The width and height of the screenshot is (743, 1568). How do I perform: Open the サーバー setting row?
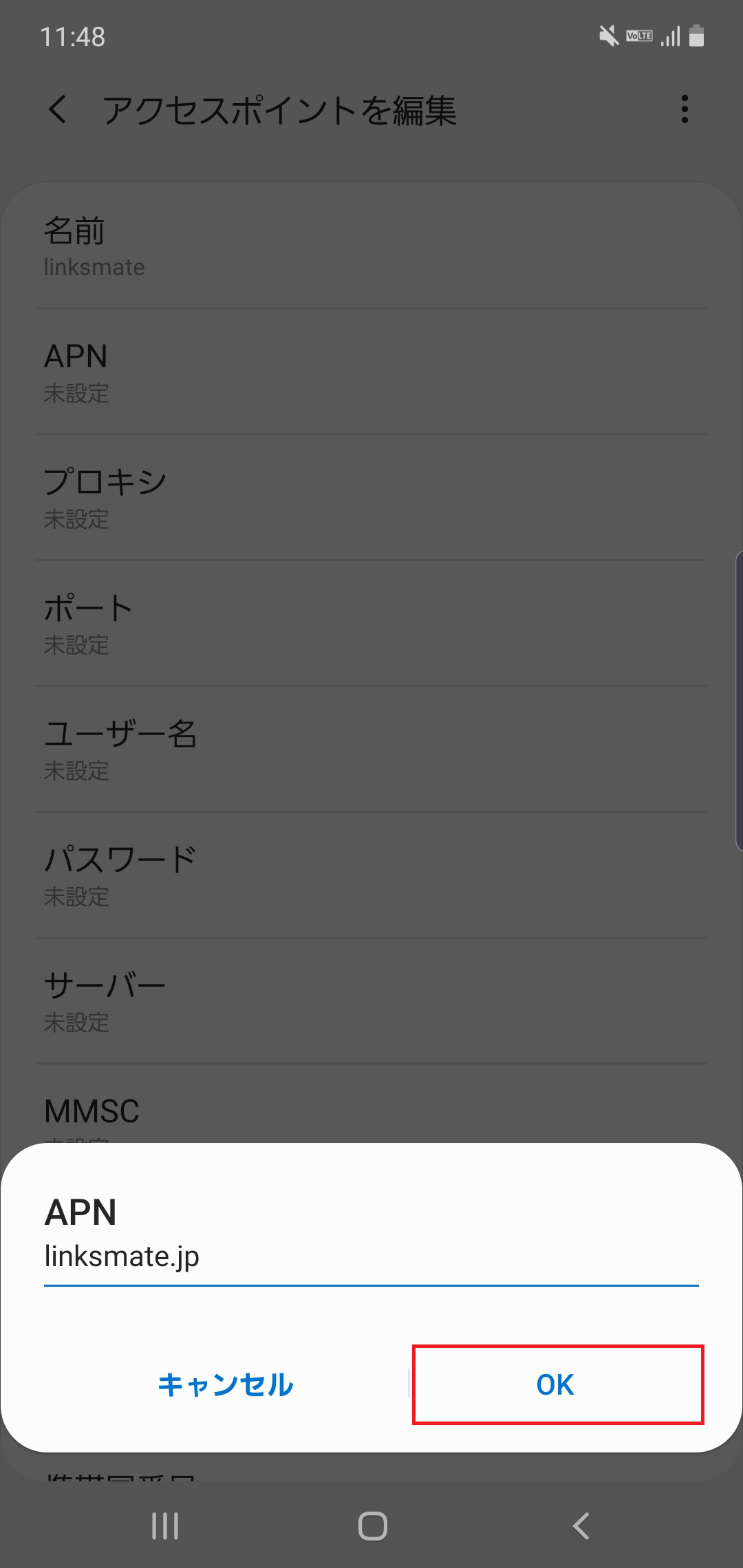click(x=371, y=1001)
